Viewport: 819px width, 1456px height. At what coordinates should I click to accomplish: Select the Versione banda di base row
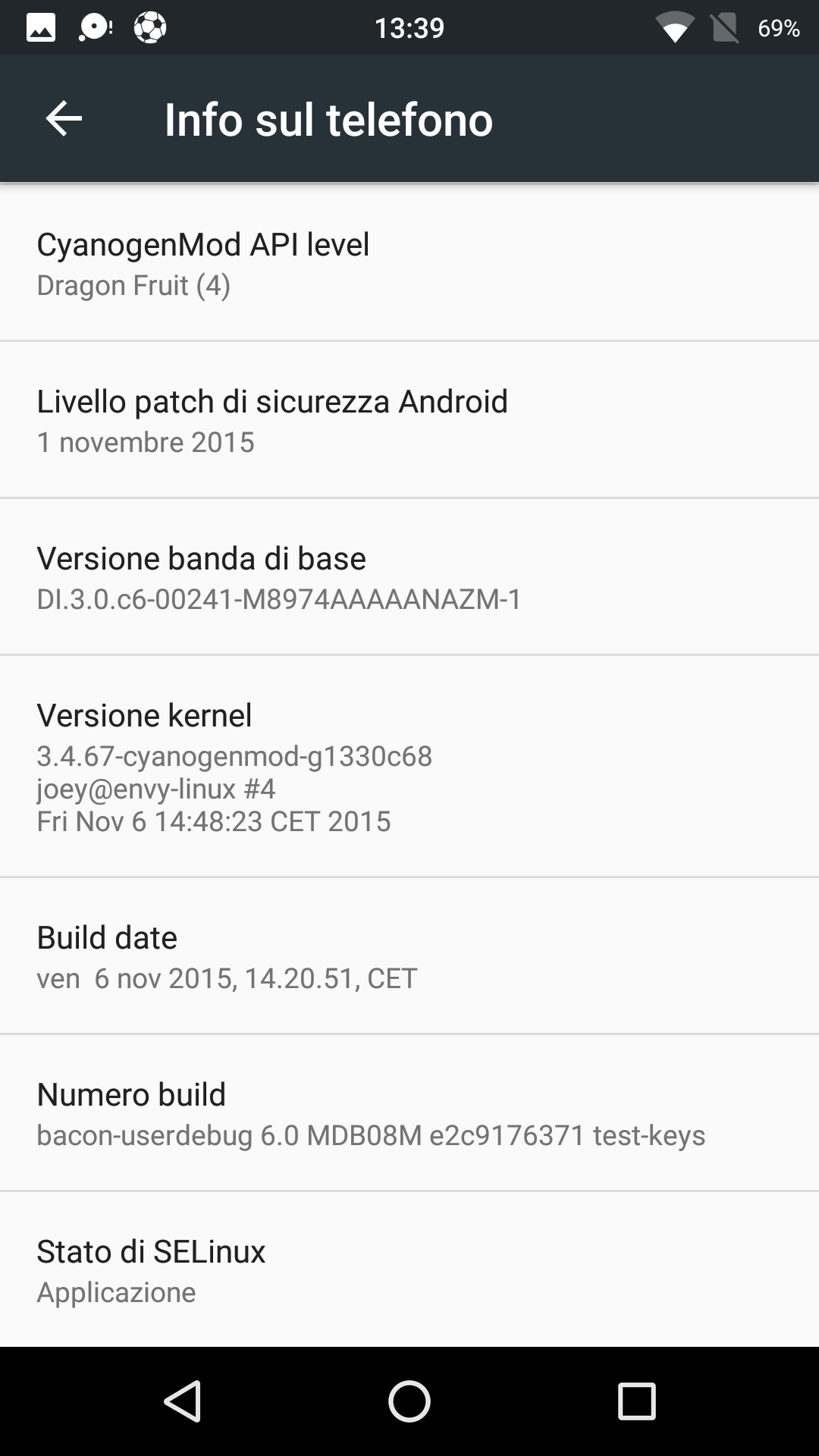click(409, 576)
